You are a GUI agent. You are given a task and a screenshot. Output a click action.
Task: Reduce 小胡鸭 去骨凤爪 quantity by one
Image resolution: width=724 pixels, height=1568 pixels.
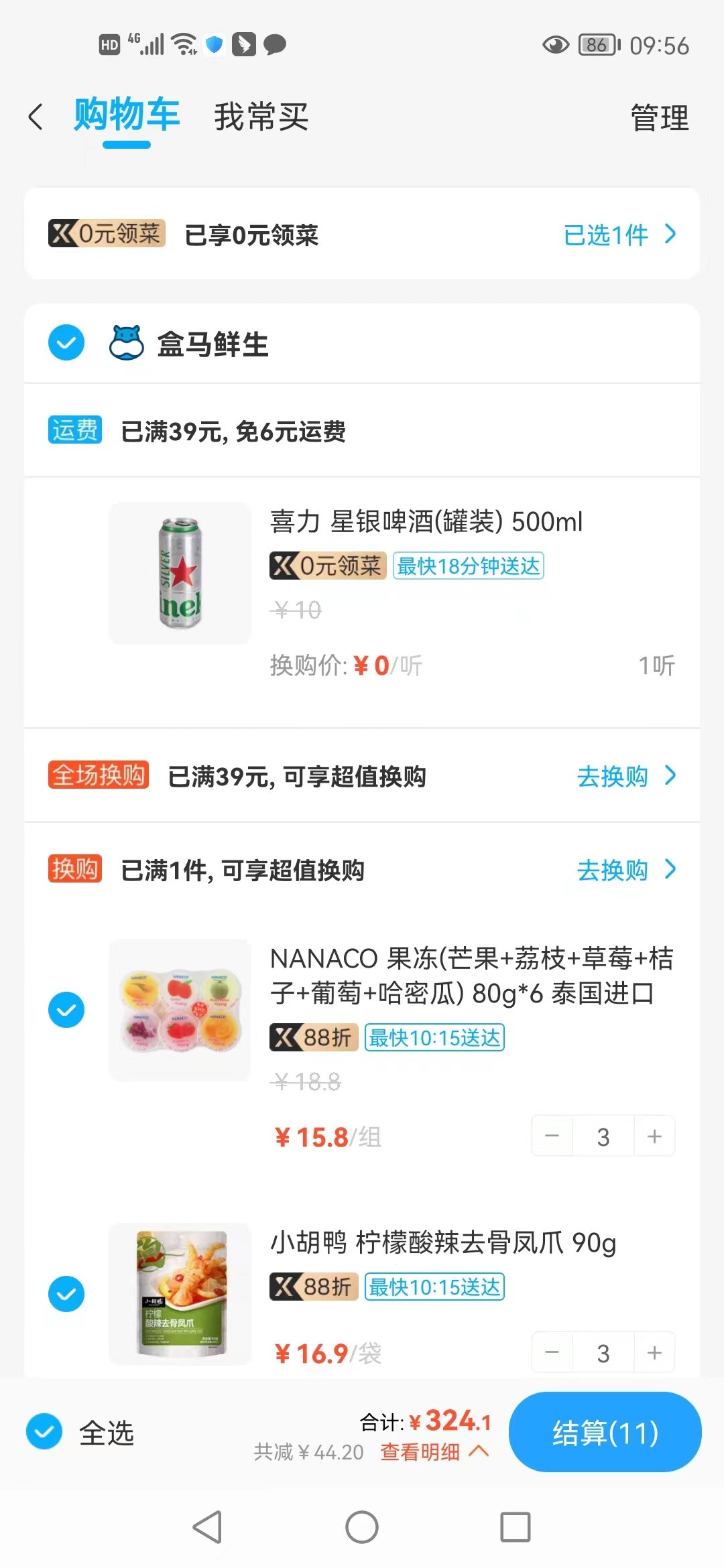(x=552, y=1353)
